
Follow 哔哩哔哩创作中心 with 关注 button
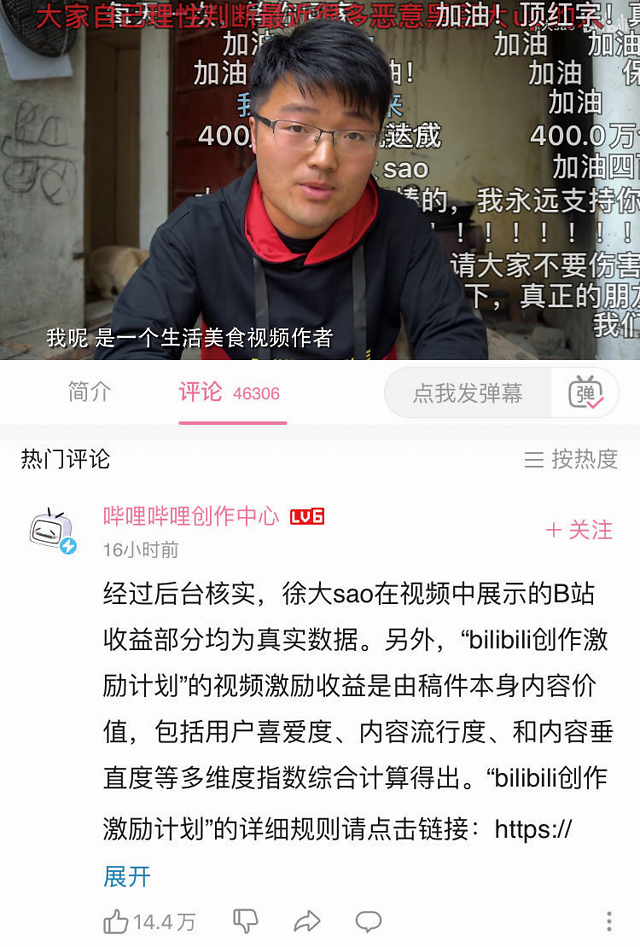click(579, 530)
